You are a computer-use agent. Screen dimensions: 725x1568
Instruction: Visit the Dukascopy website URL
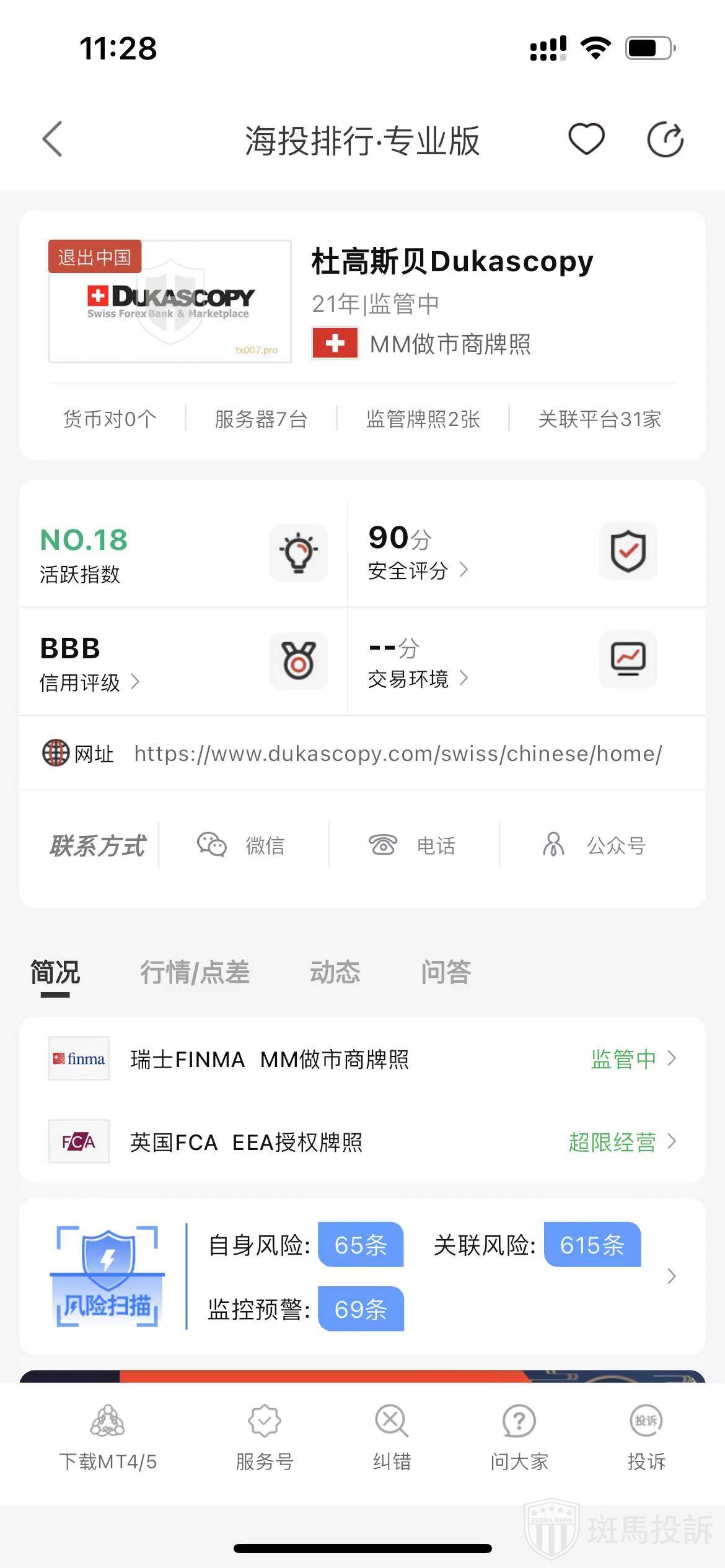(398, 754)
